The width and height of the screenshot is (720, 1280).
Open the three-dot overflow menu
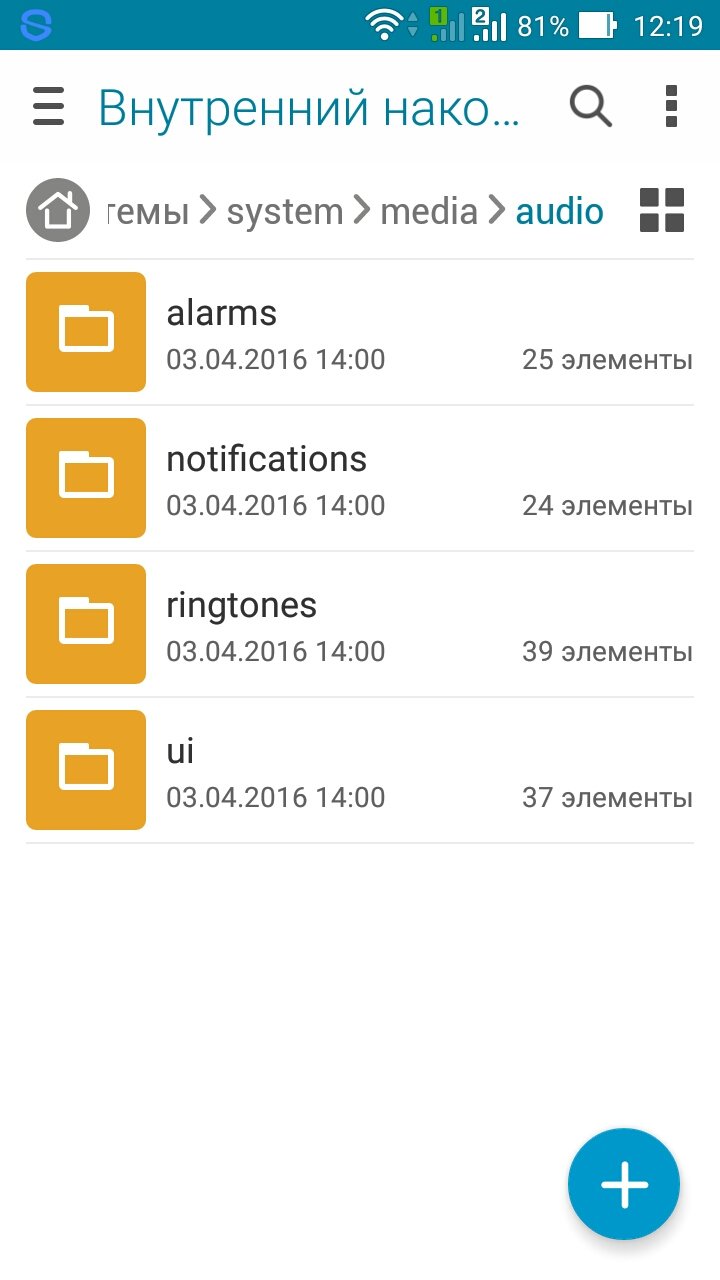(671, 106)
